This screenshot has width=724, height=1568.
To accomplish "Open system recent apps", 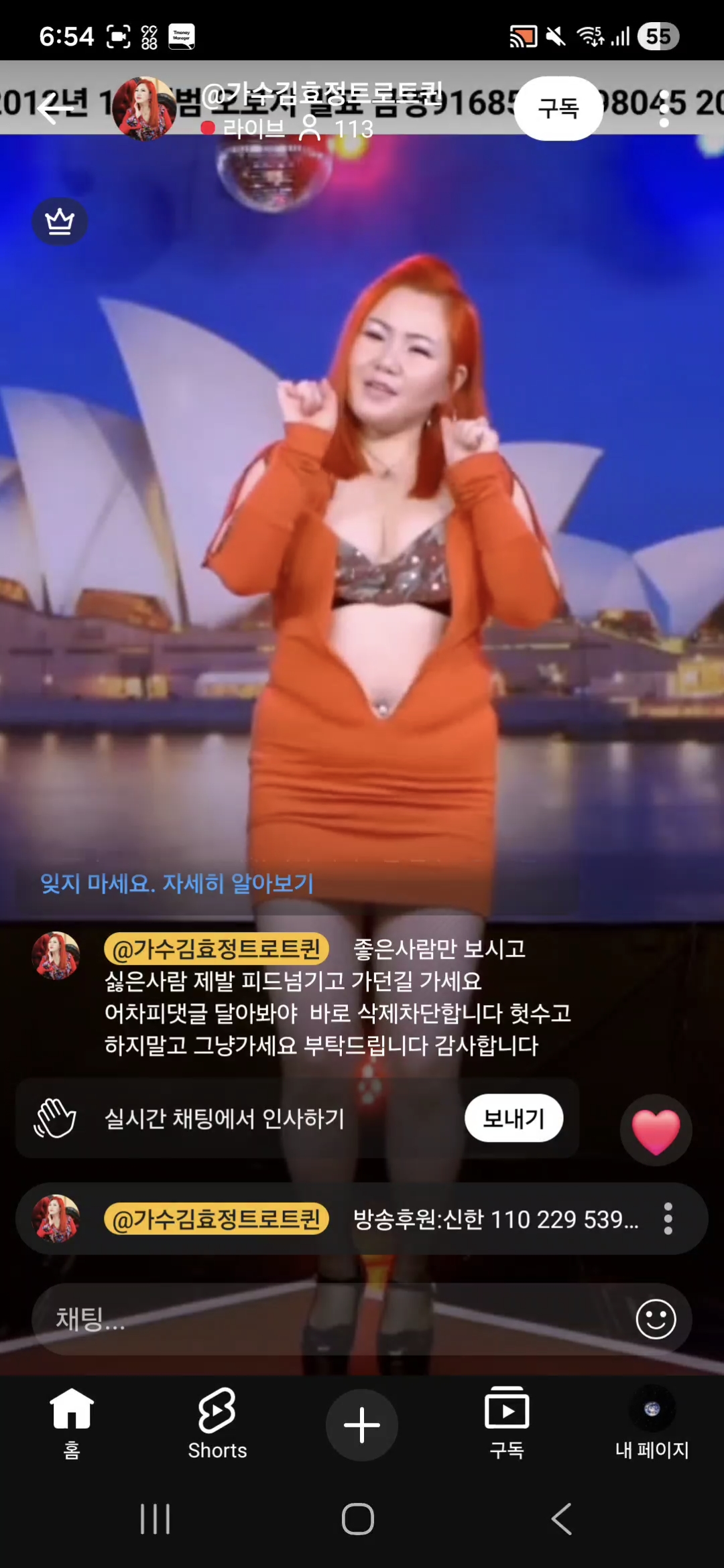I will coord(155,1518).
